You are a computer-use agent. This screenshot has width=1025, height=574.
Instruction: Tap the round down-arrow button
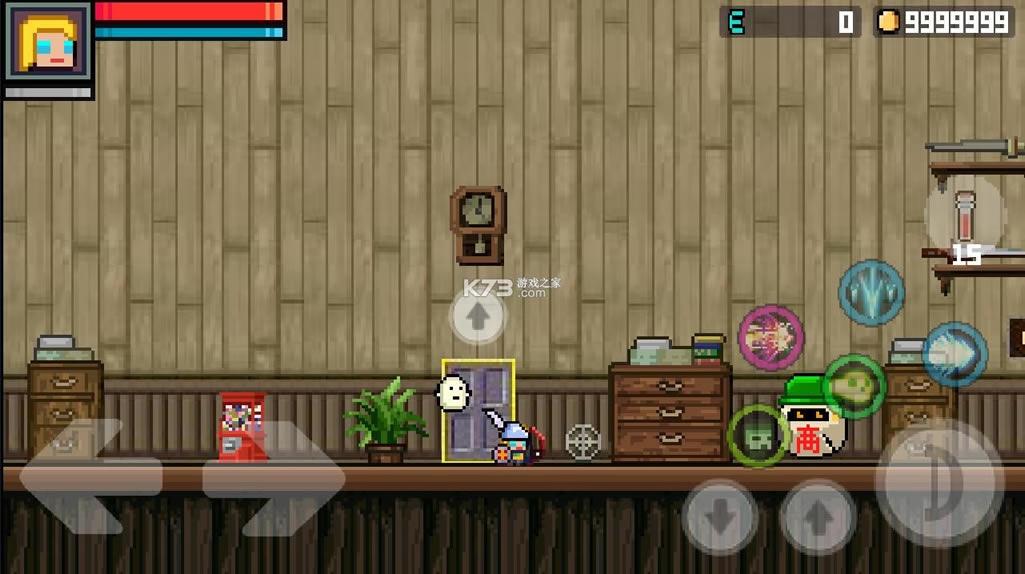coord(720,517)
